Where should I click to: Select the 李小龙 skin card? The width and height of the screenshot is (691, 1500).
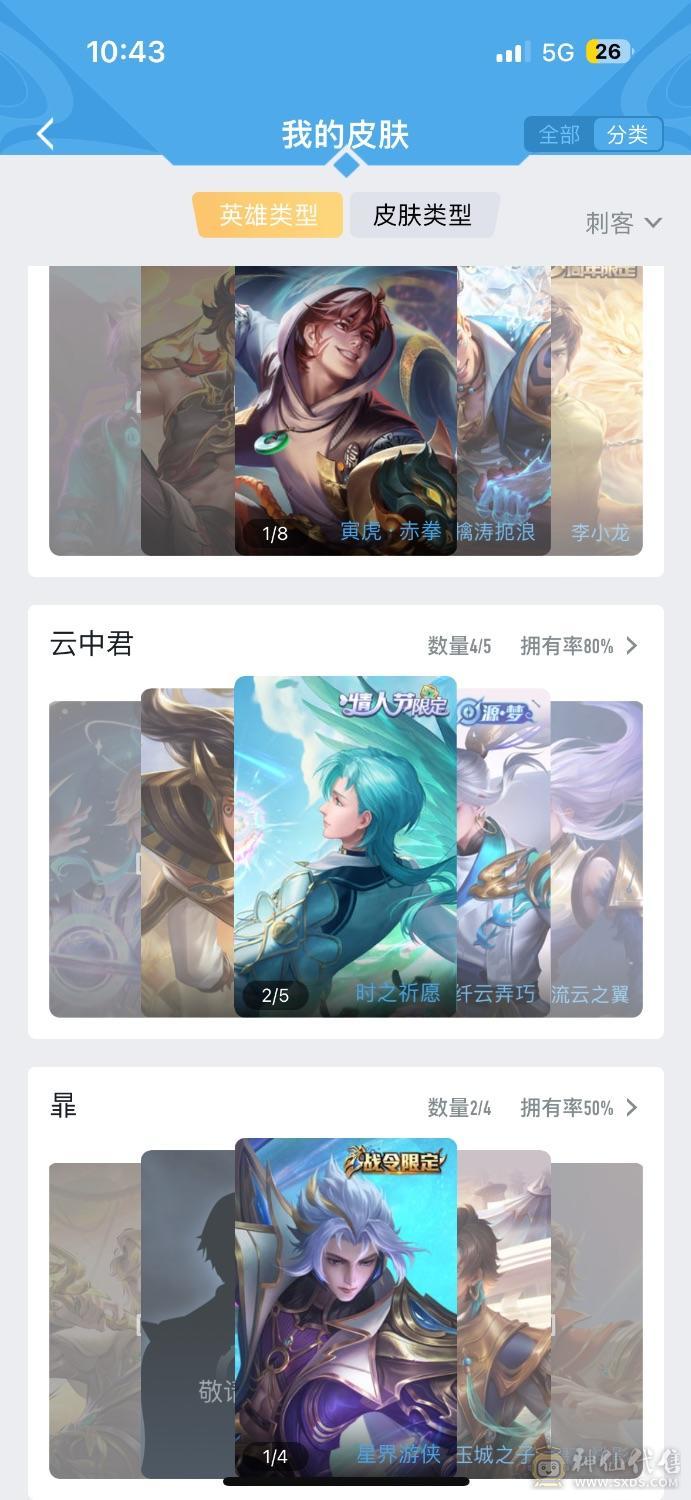598,410
